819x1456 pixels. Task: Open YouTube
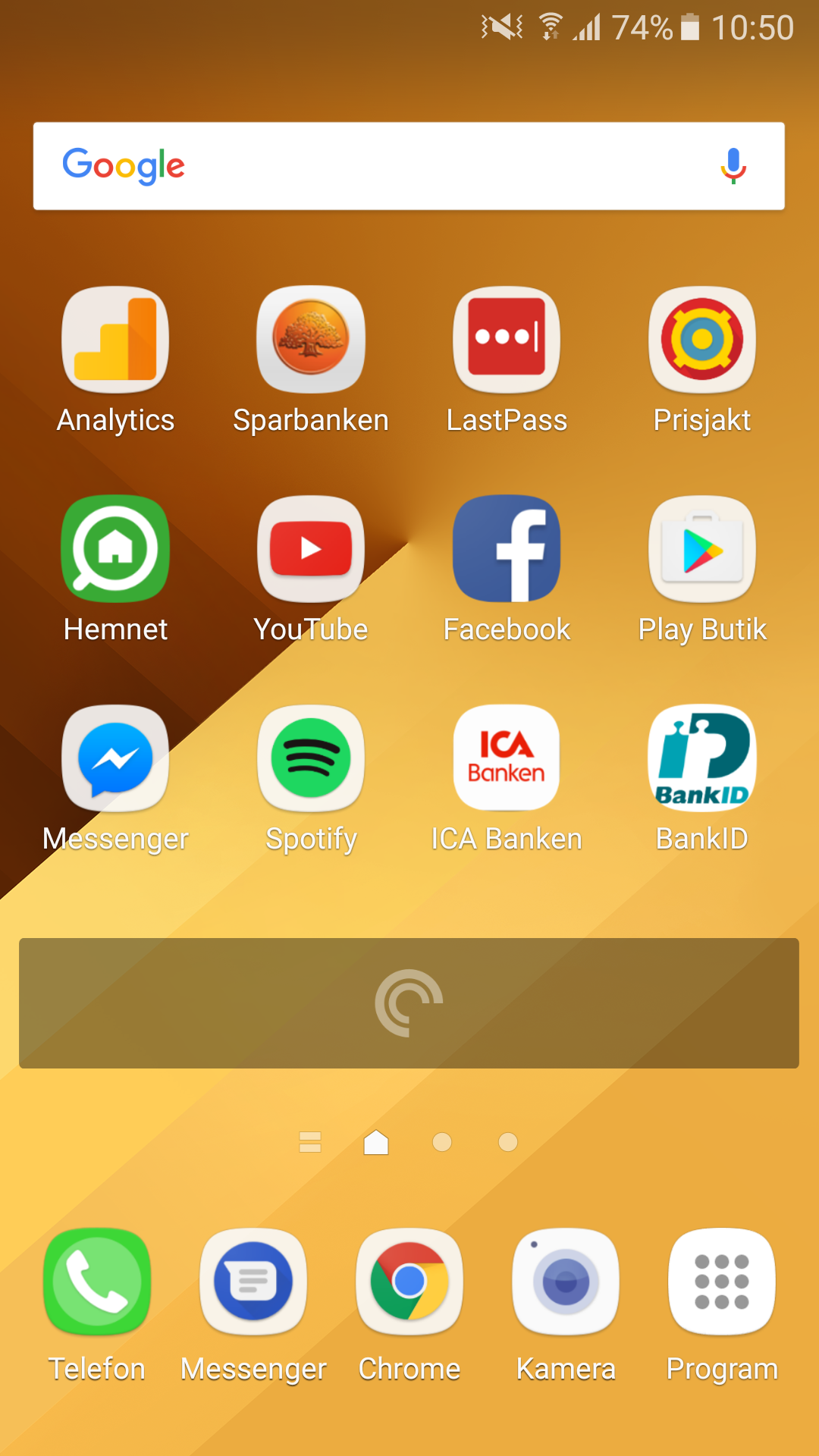(311, 549)
